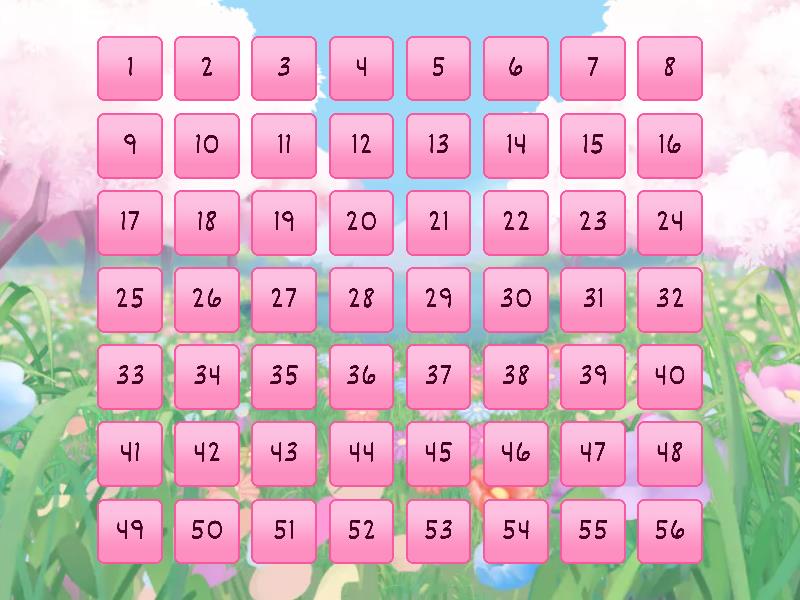Screen dimensions: 800x600
Task: Reveal box number 49
Action: [x=130, y=530]
